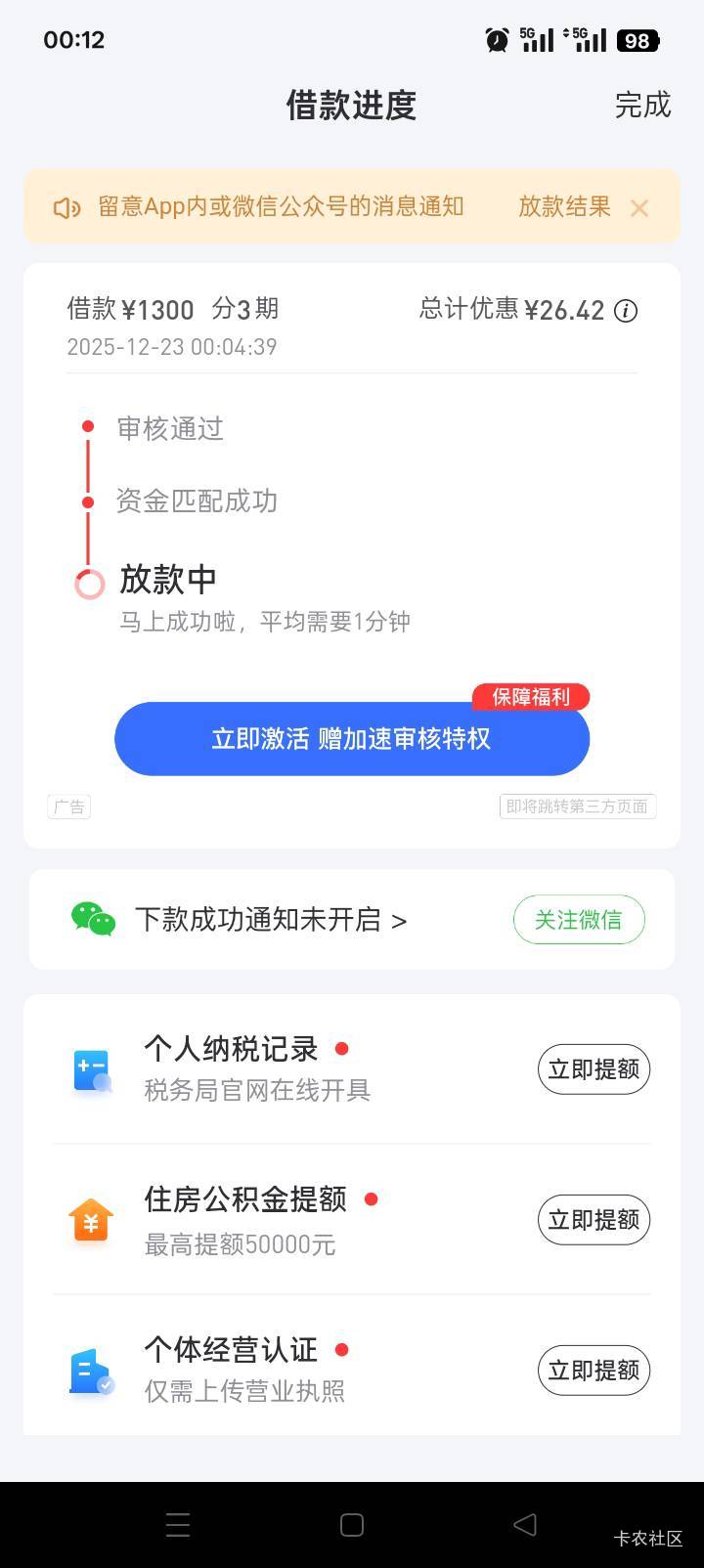The width and height of the screenshot is (704, 1568).
Task: Open the 放款结果 link in the notice banner
Action: coord(564,207)
